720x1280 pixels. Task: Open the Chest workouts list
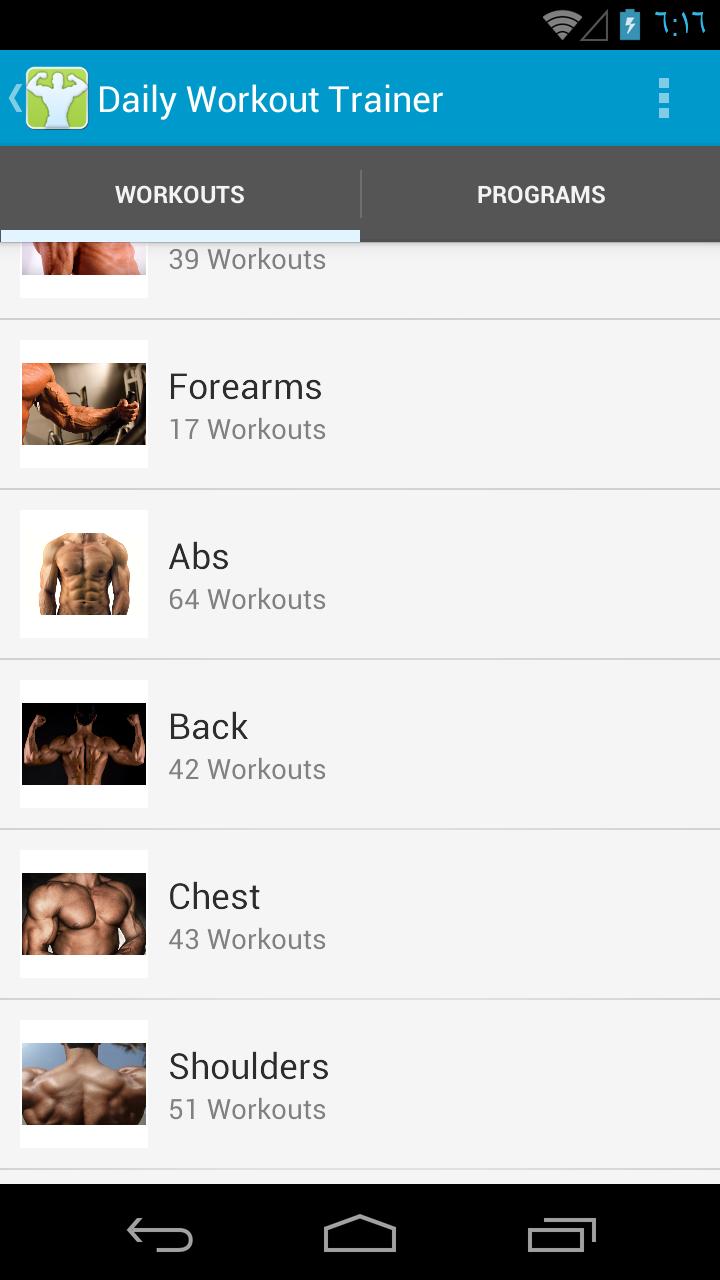(360, 914)
